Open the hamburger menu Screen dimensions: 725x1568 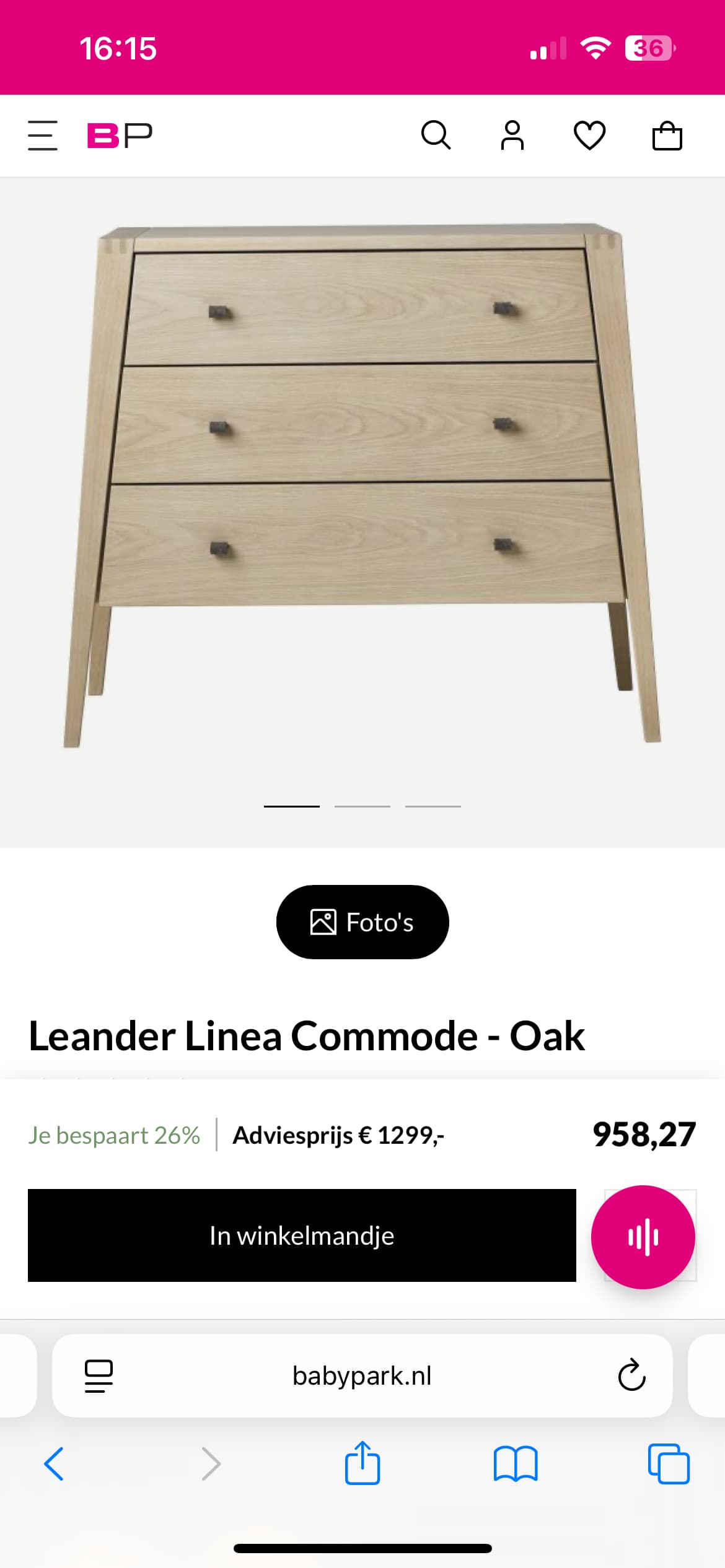[x=43, y=135]
